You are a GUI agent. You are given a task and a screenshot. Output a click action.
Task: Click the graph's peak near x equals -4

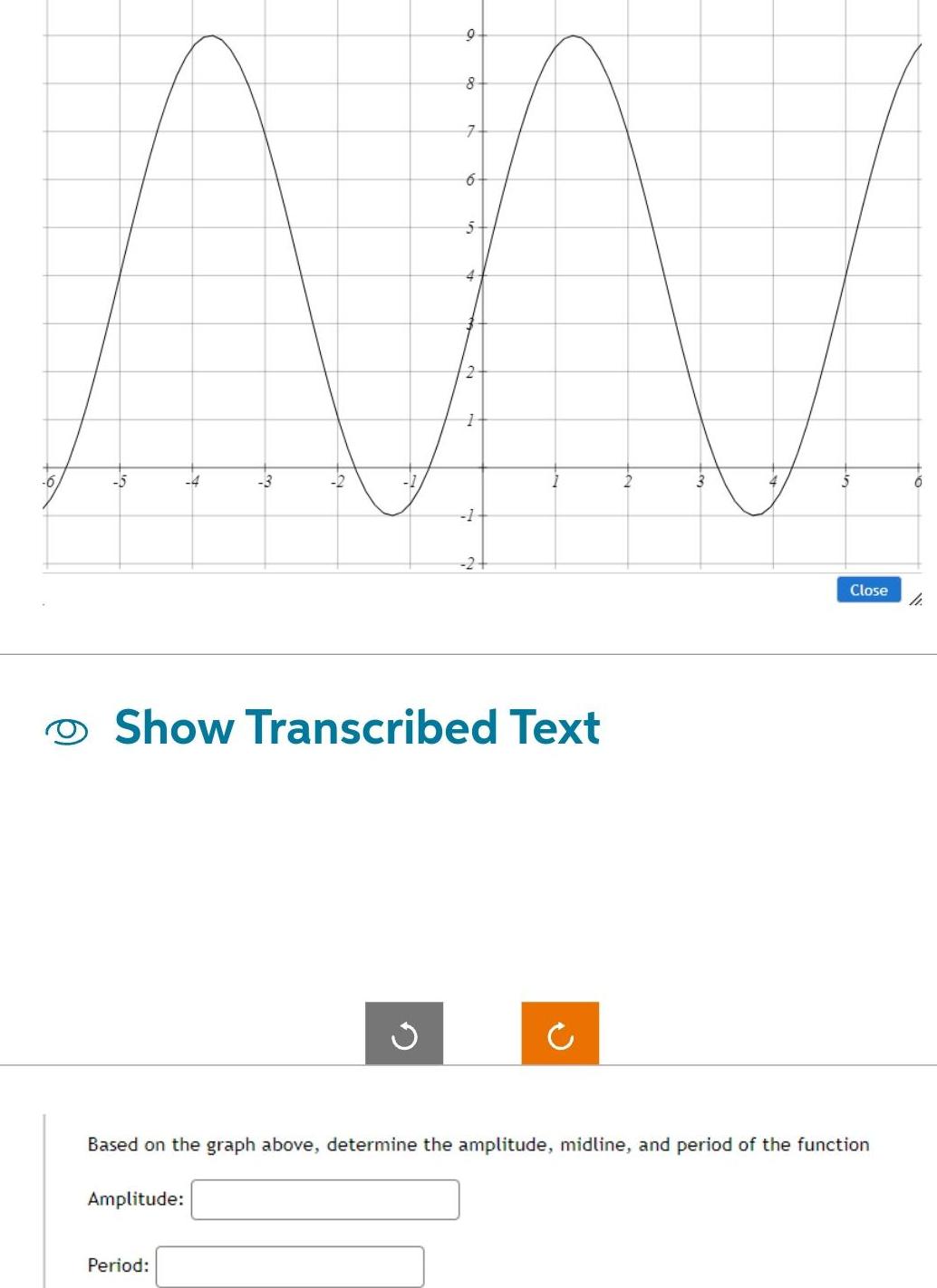[211, 37]
